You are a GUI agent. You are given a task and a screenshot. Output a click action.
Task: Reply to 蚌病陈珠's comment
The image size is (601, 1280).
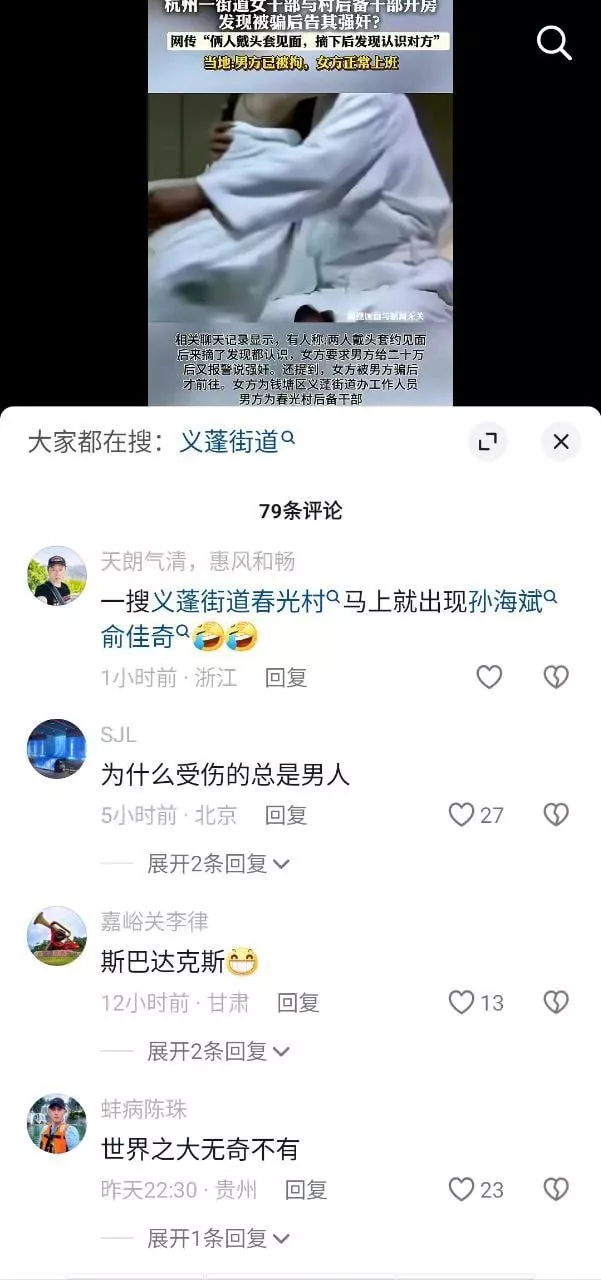(306, 1189)
